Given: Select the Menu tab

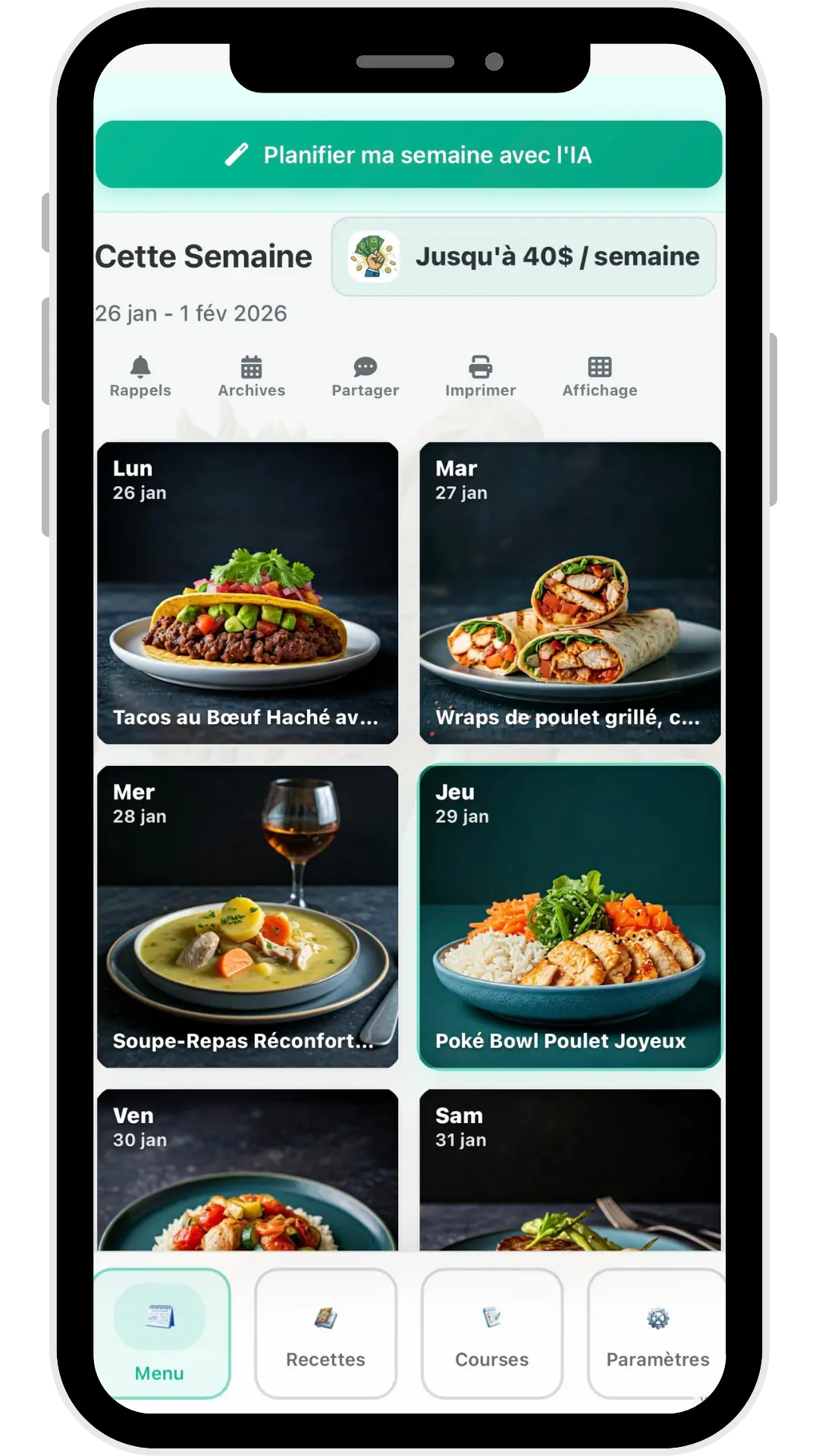Looking at the screenshot, I should click(x=160, y=1333).
